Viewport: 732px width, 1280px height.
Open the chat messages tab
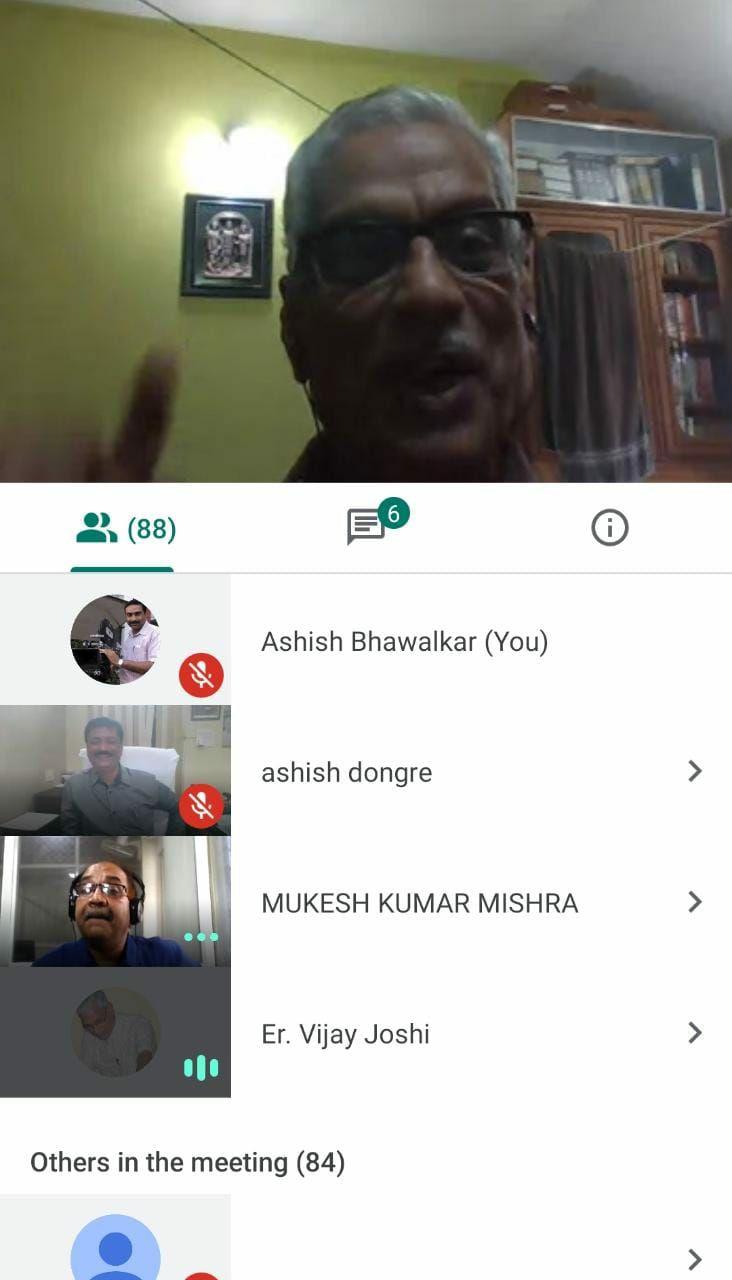coord(367,526)
